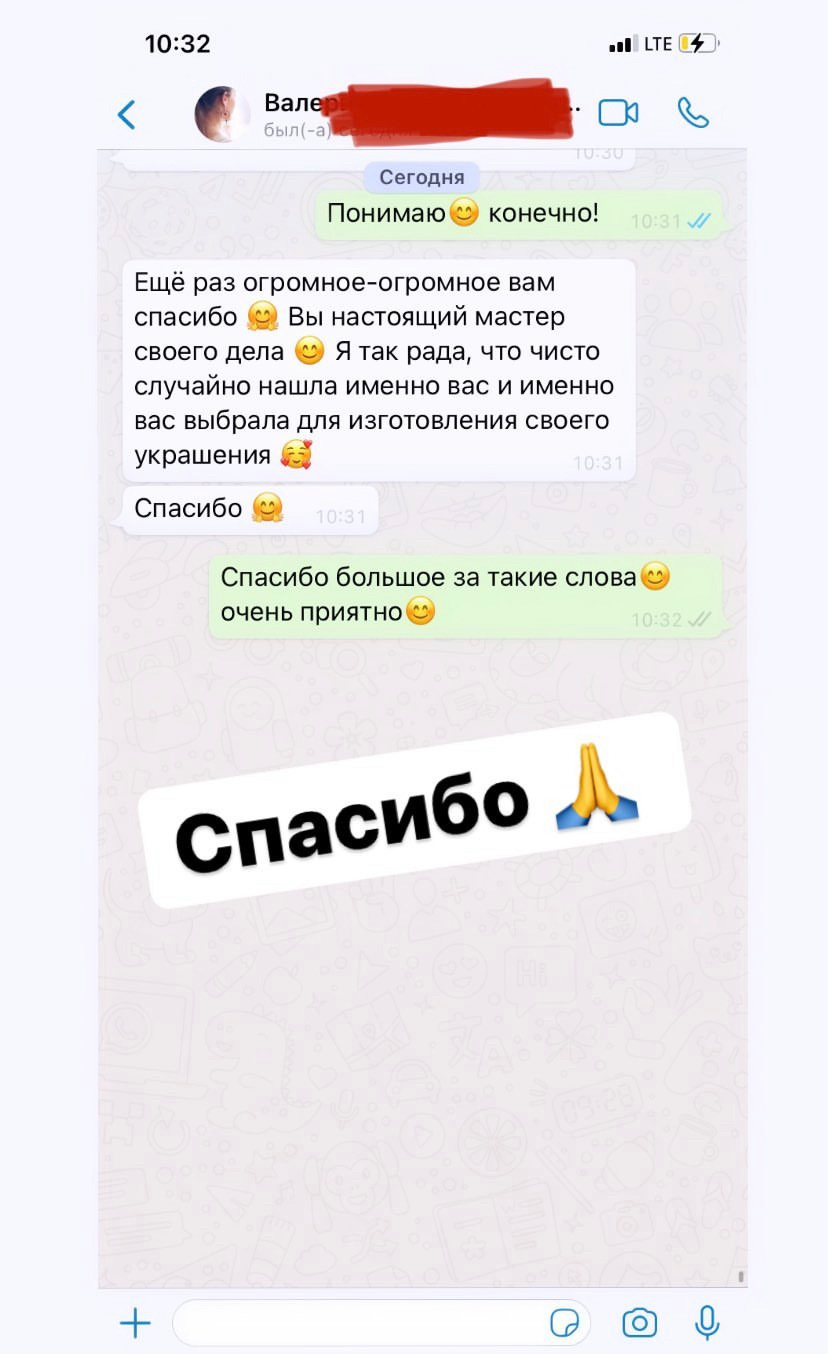Image resolution: width=828 pixels, height=1354 pixels.
Task: Open the camera to capture a photo
Action: click(639, 1322)
